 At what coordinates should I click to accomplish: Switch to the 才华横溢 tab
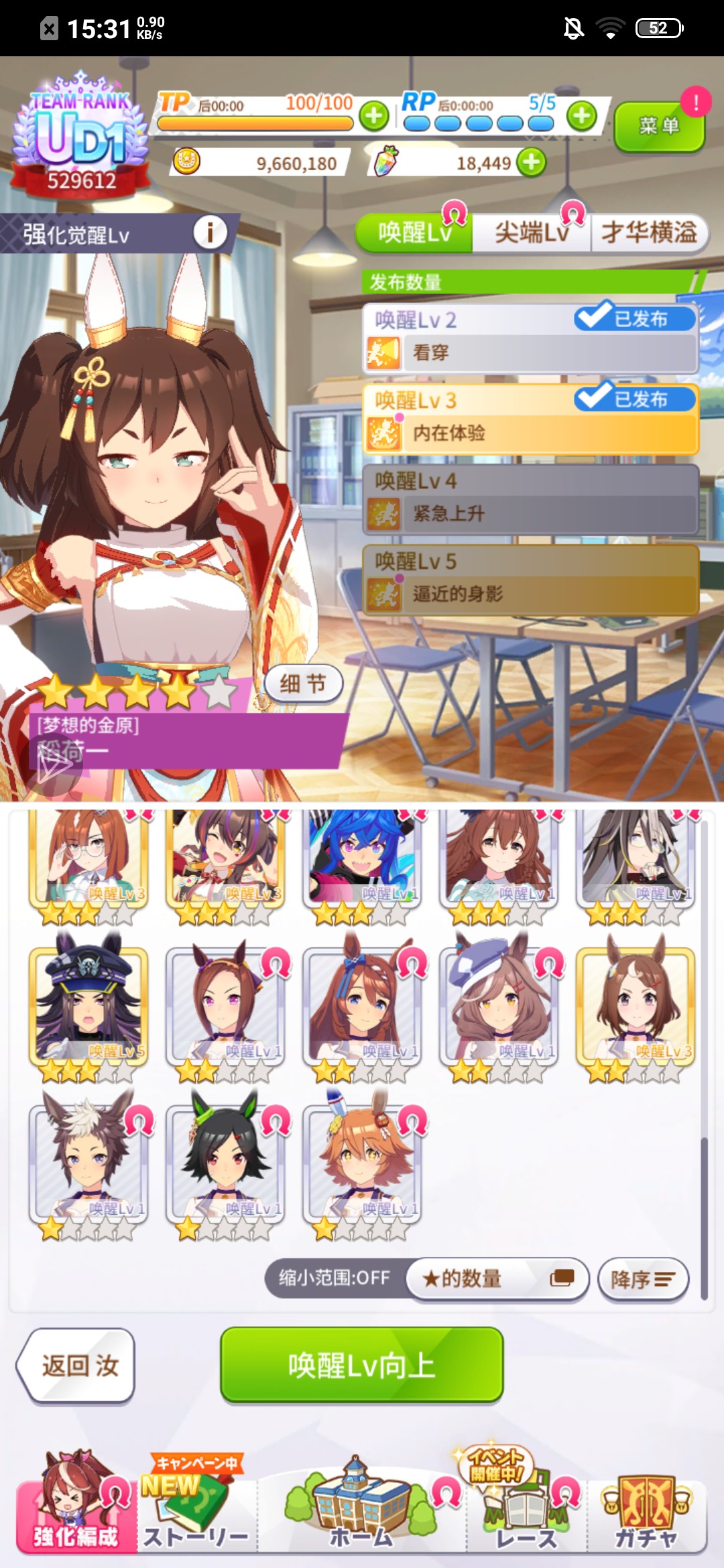648,233
